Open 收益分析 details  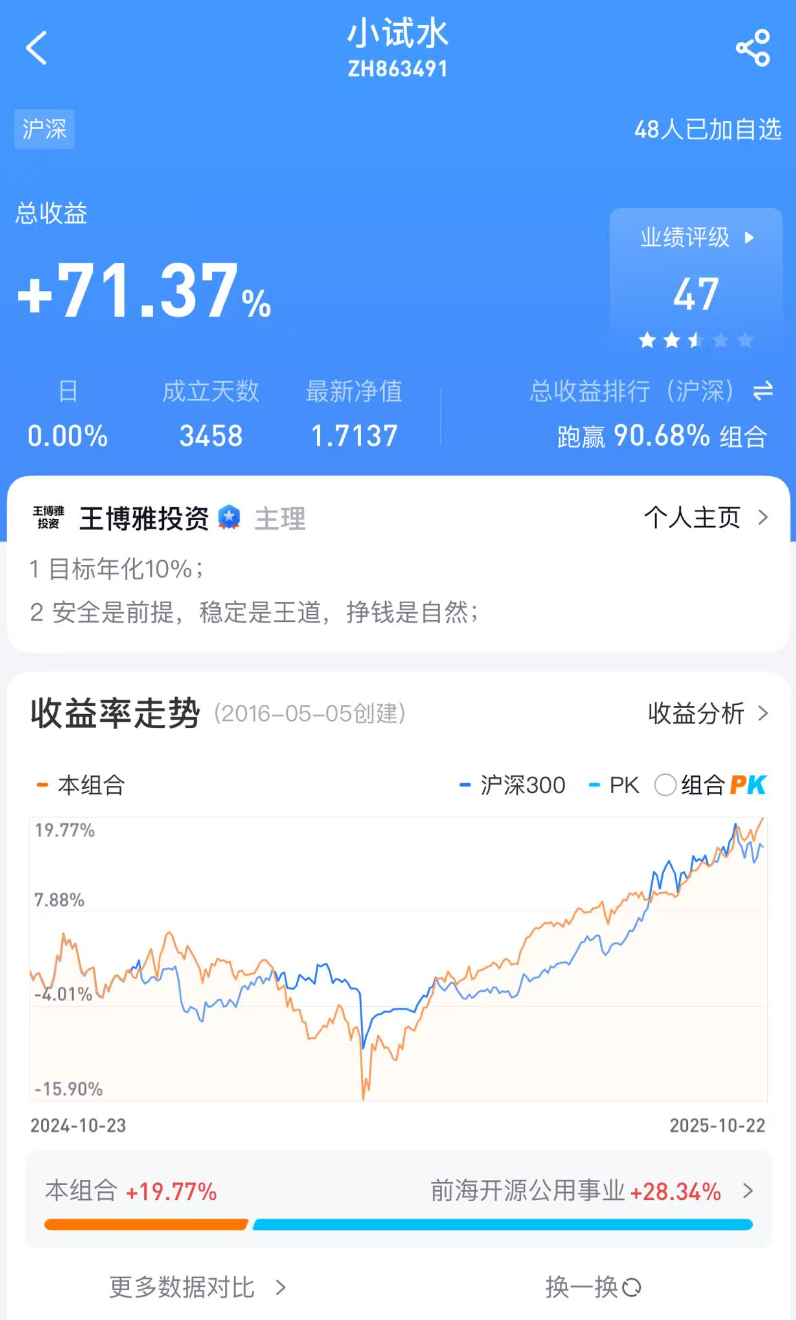(x=708, y=713)
